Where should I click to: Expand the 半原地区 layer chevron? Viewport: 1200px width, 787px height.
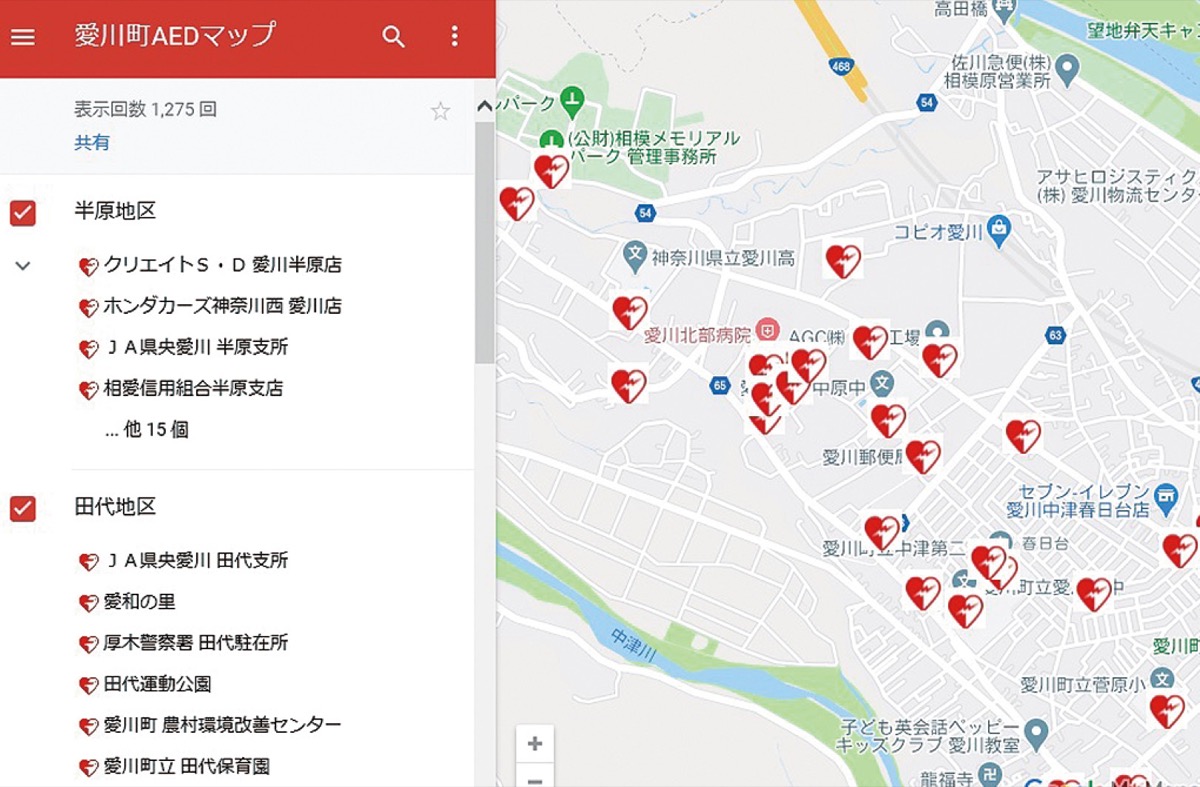pyautogui.click(x=23, y=266)
